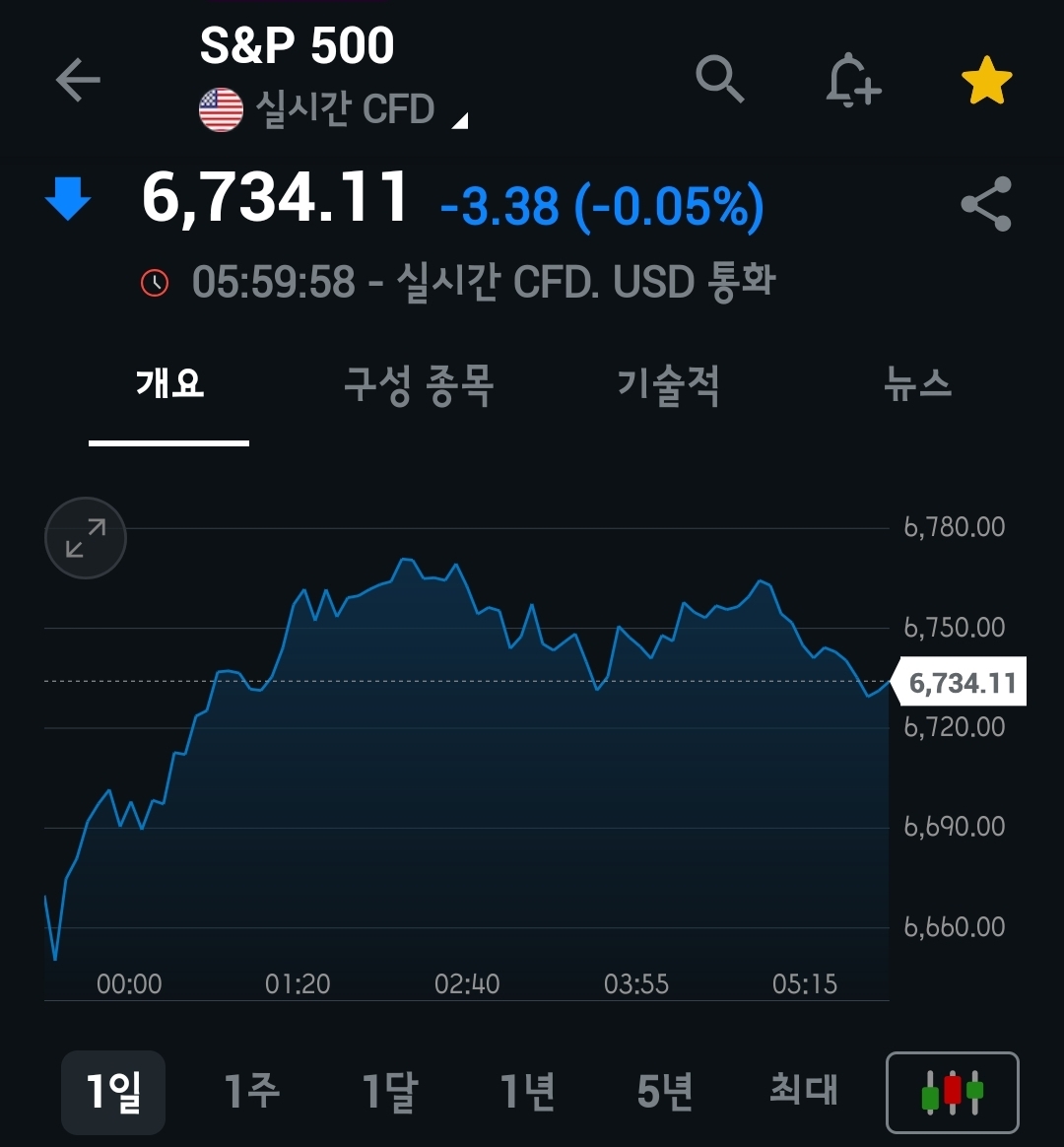Go back using the top arrow
This screenshot has height=1147, width=1064.
(x=78, y=80)
